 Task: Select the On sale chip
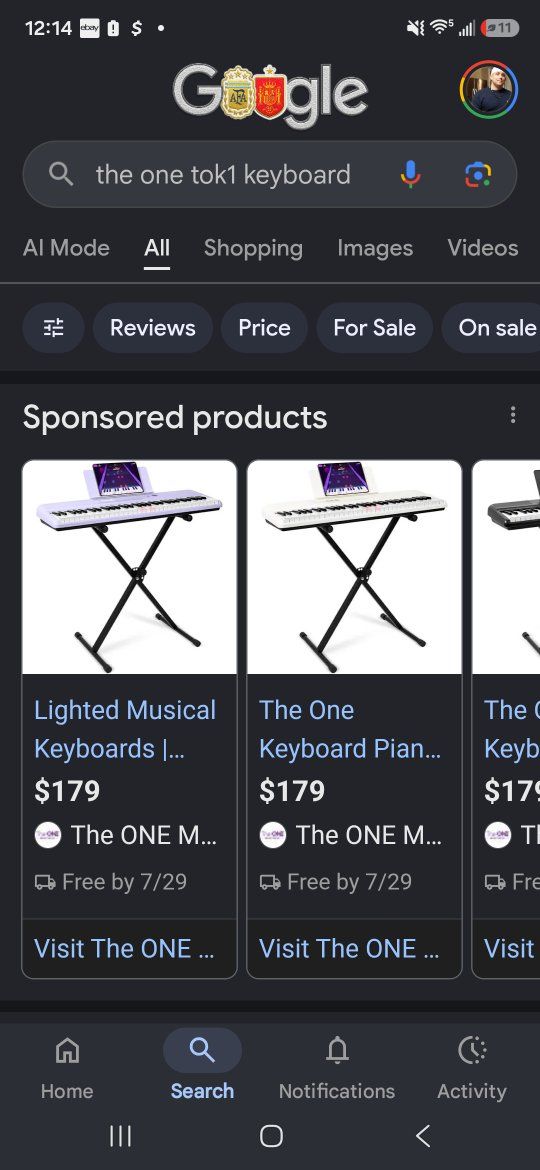click(491, 328)
